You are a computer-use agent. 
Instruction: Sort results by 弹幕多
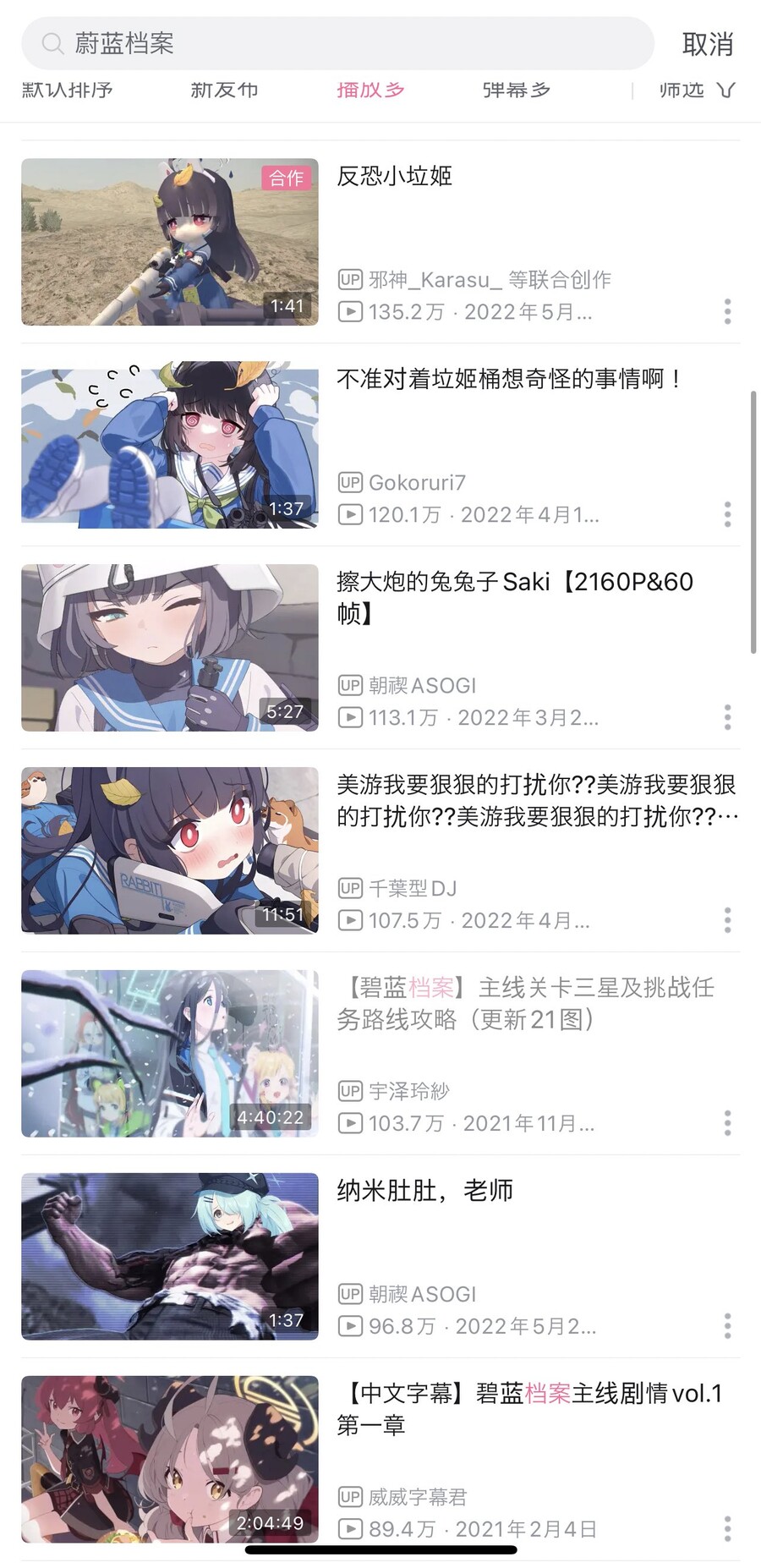pyautogui.click(x=516, y=90)
